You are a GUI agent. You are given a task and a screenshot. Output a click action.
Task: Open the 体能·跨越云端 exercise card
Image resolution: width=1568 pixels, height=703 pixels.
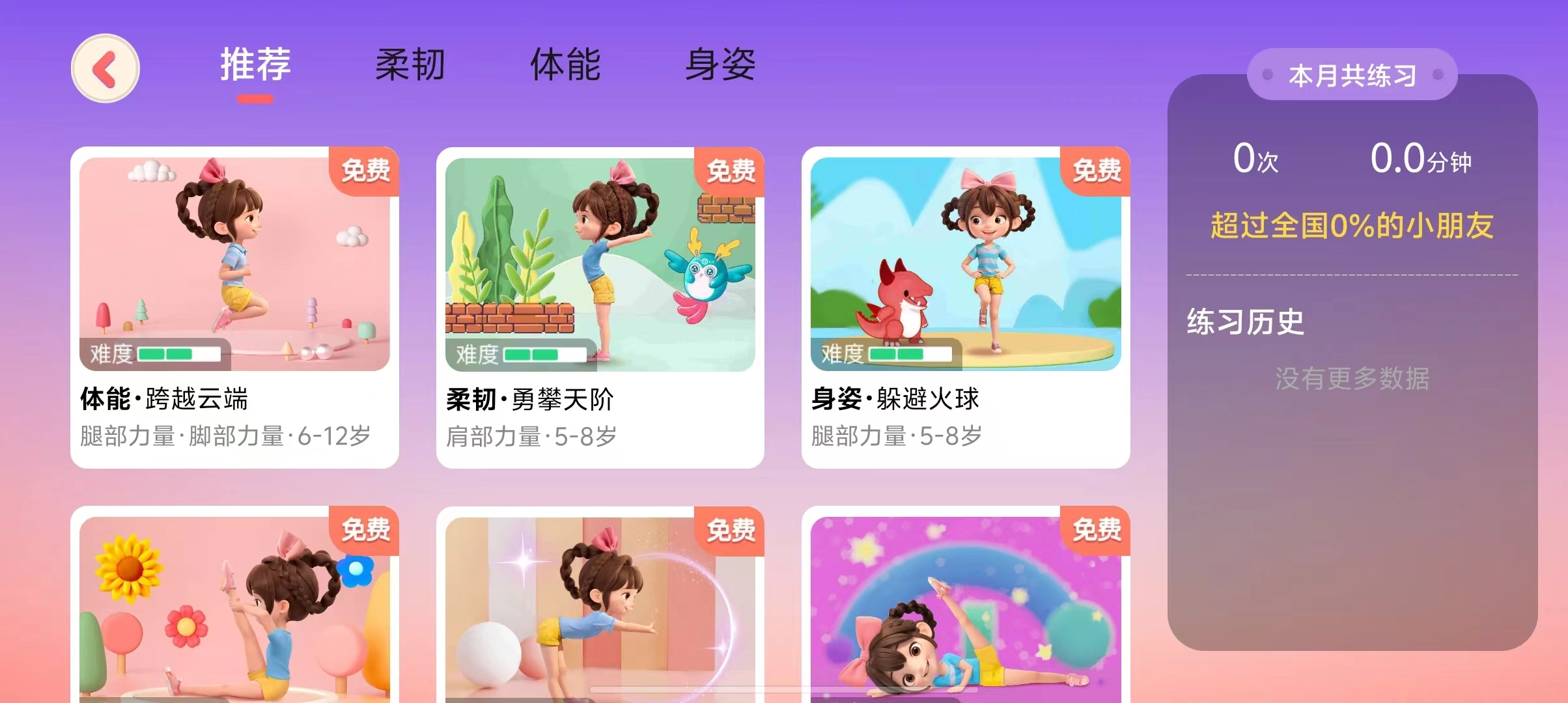coord(234,306)
